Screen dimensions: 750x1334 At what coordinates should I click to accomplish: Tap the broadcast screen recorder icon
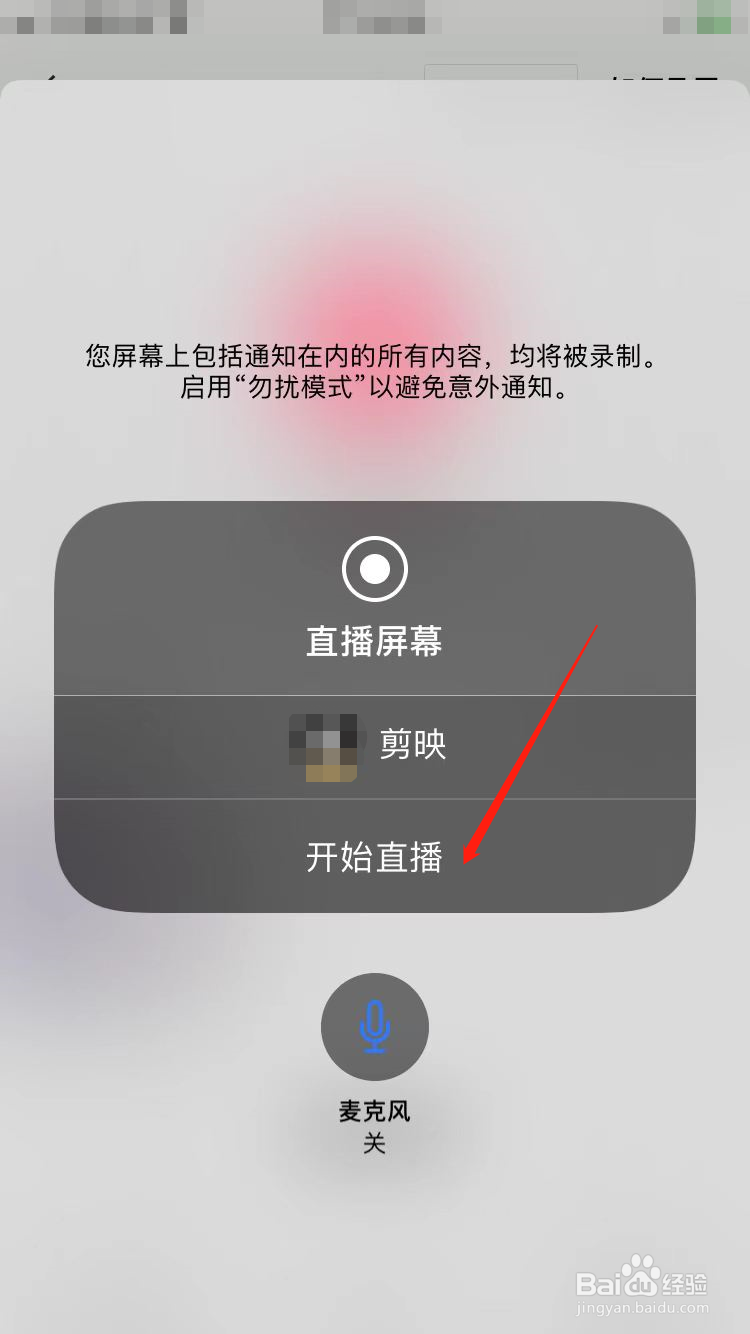(374, 567)
